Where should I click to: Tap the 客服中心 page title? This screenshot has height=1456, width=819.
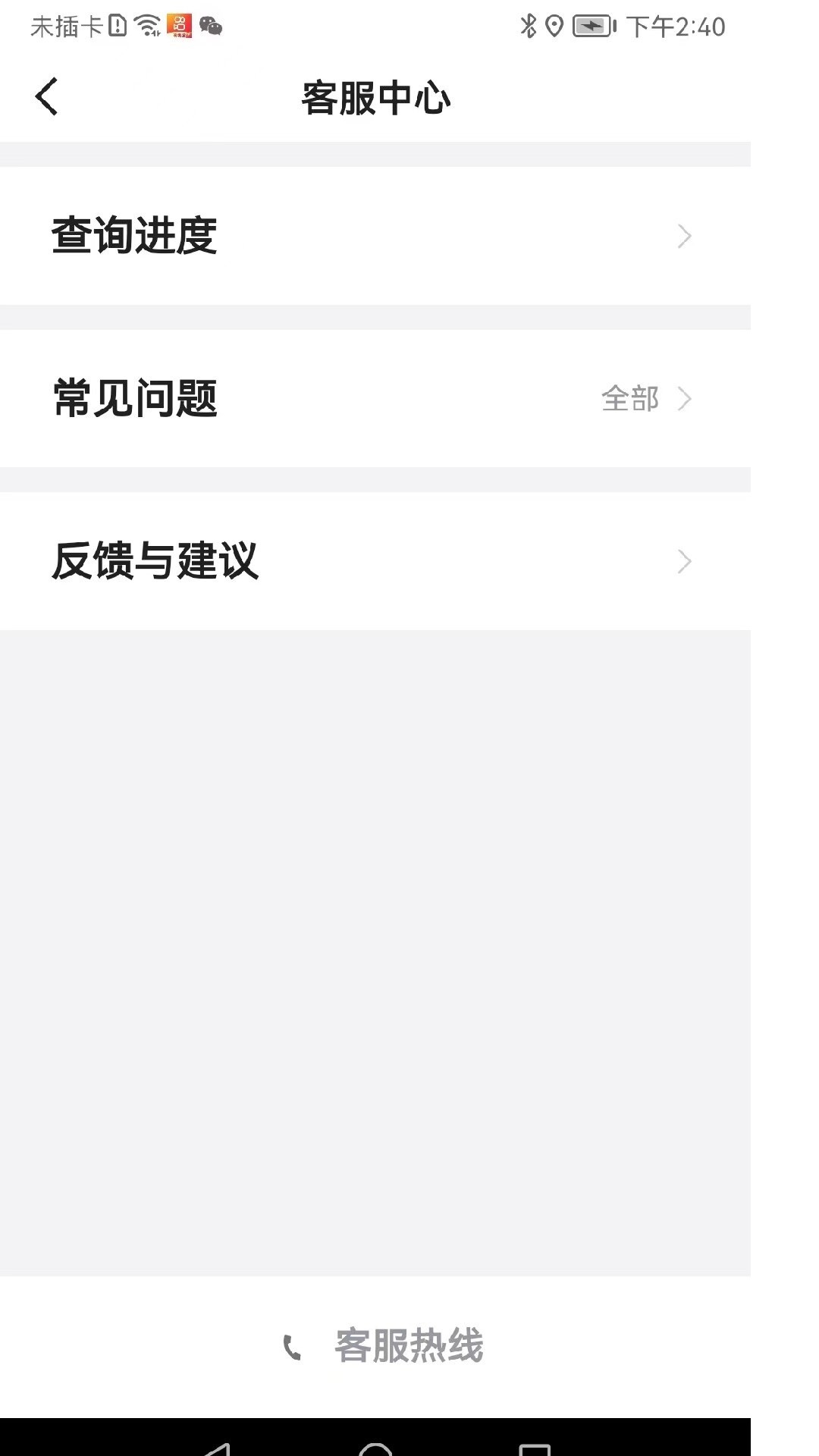pyautogui.click(x=375, y=97)
